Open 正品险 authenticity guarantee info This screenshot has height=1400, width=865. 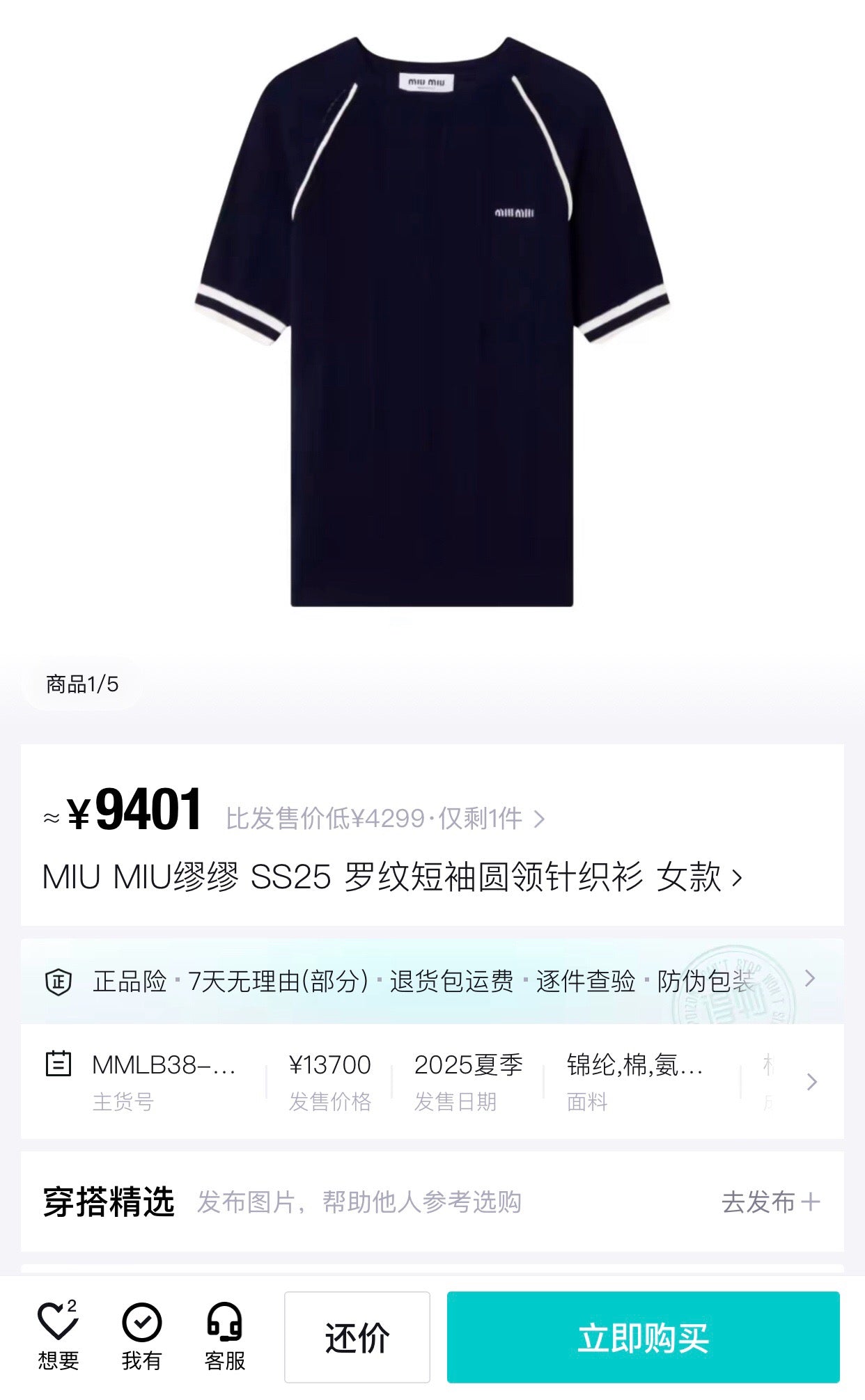[432, 981]
